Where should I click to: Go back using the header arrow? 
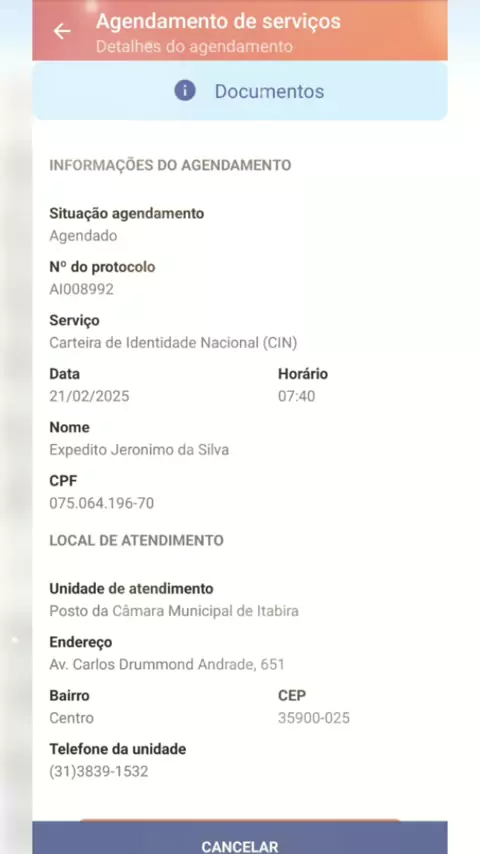tap(62, 32)
